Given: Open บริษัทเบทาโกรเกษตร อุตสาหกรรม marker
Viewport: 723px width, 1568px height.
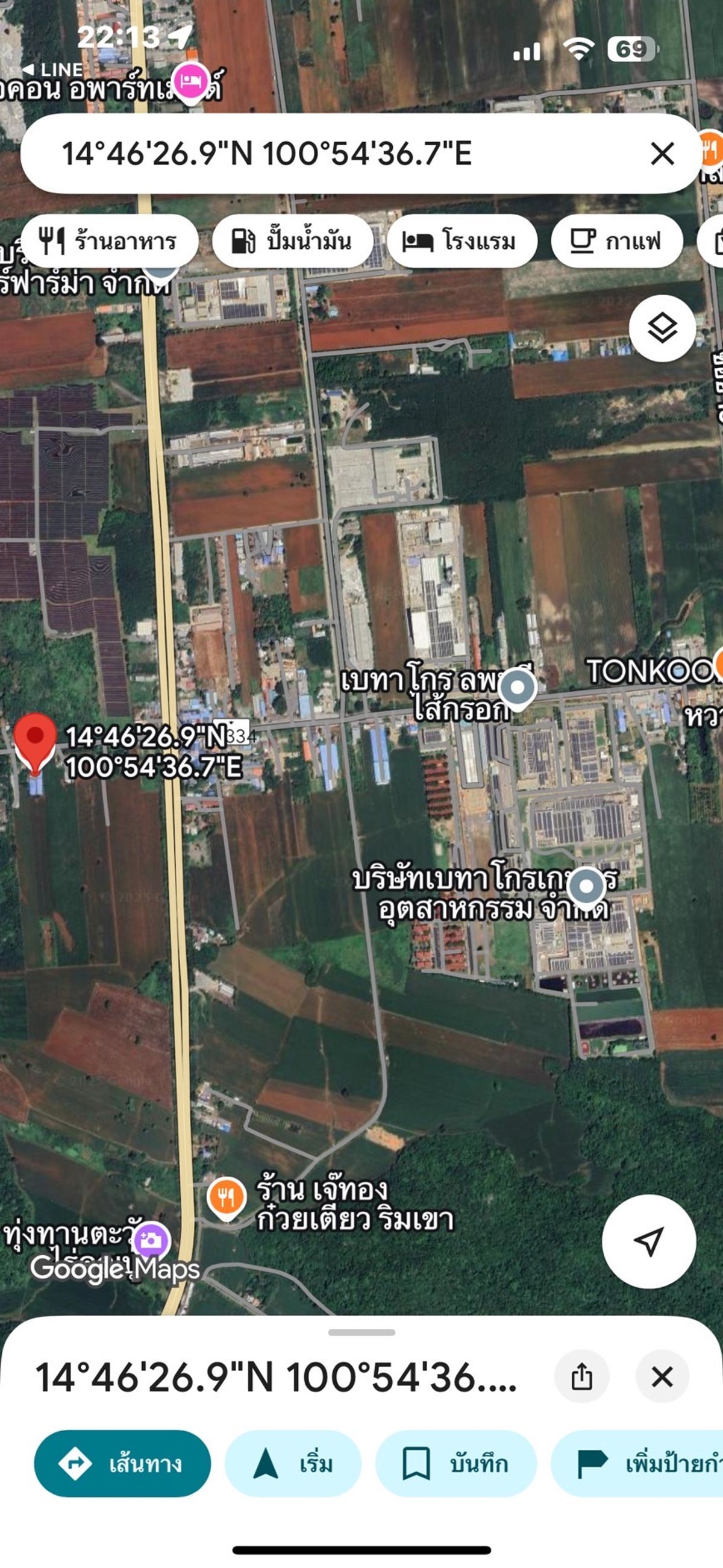Looking at the screenshot, I should (586, 887).
